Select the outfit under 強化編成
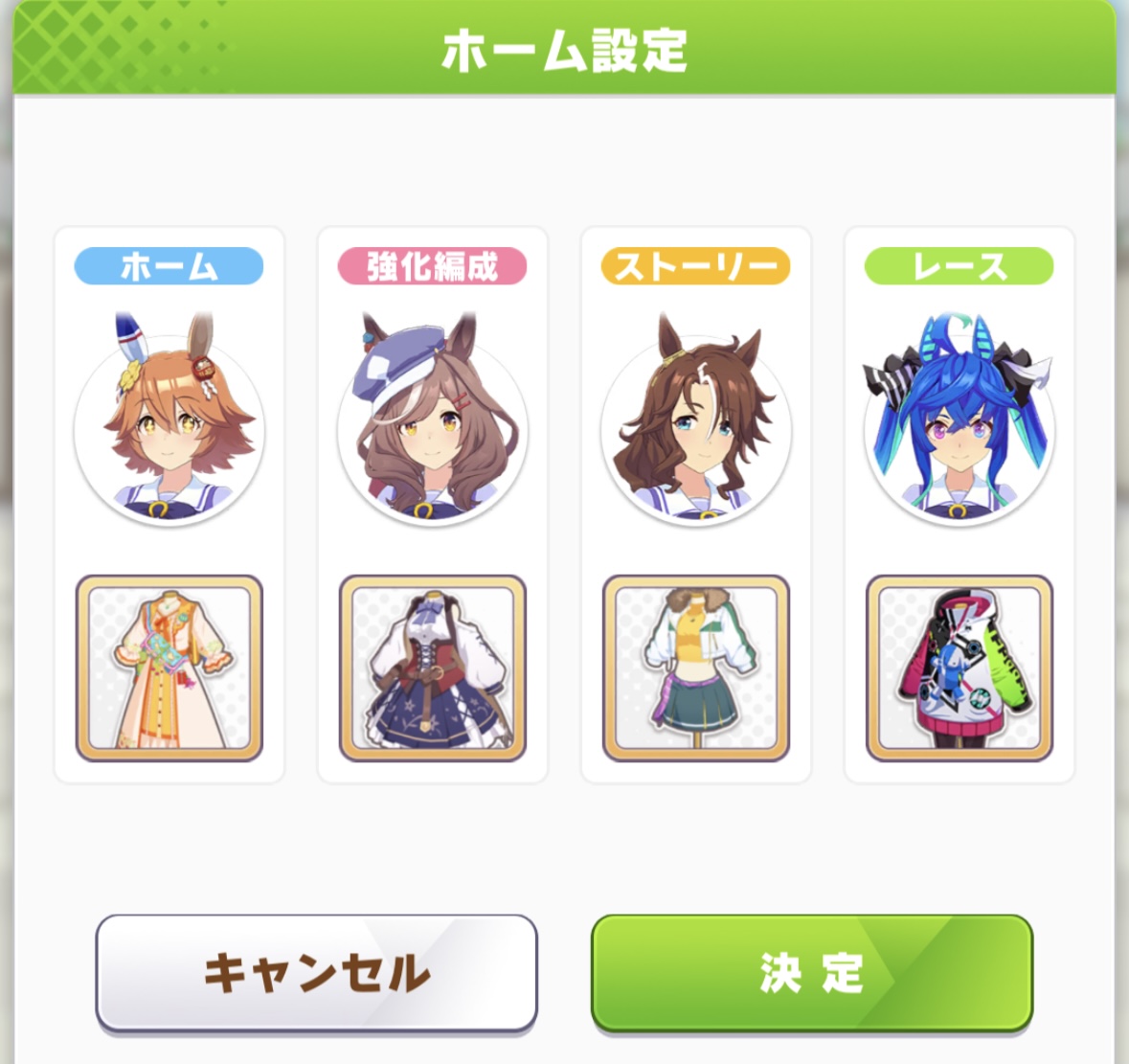This screenshot has height=1064, width=1129. [432, 668]
